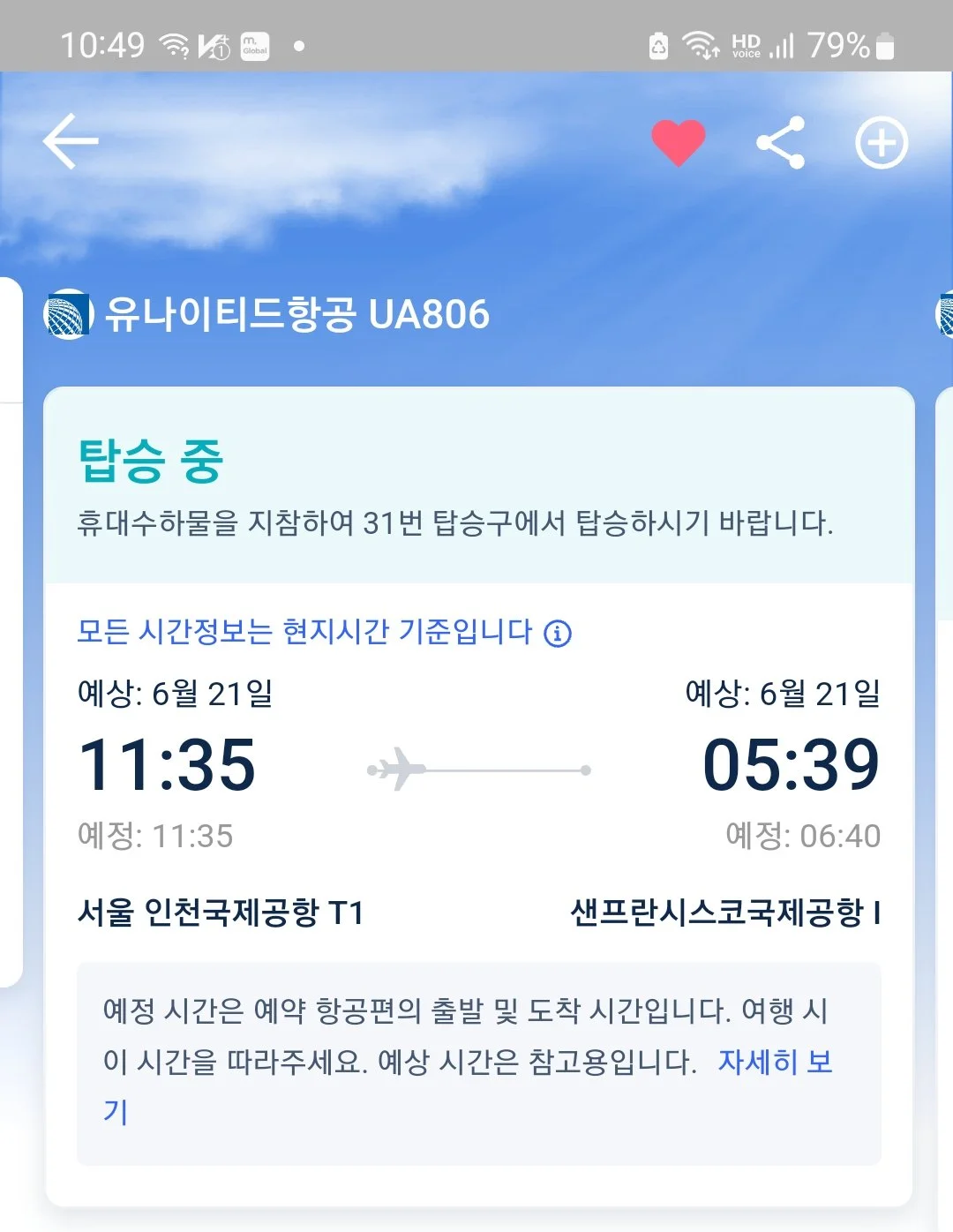953x1232 pixels.
Task: Open the local time info icon
Action: pyautogui.click(x=558, y=633)
